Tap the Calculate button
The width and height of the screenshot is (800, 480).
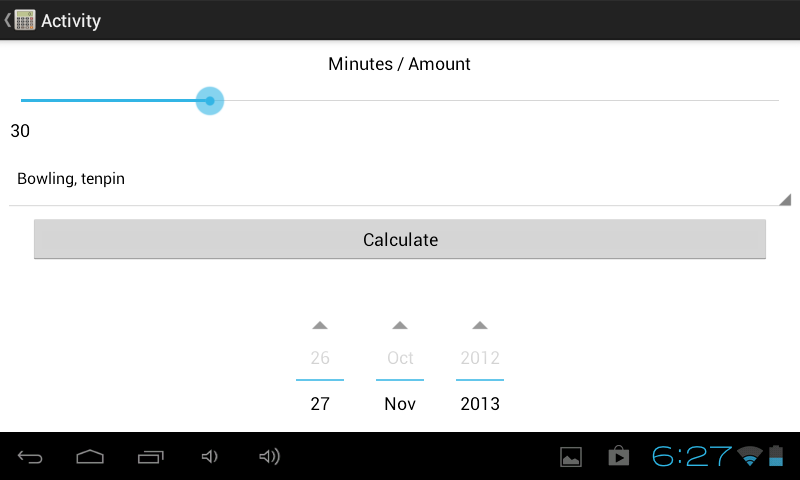tap(400, 240)
